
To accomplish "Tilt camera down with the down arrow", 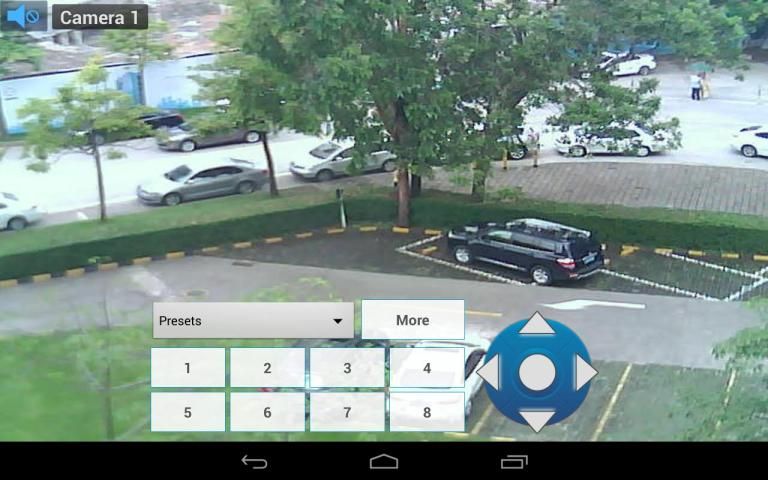I will click(537, 420).
